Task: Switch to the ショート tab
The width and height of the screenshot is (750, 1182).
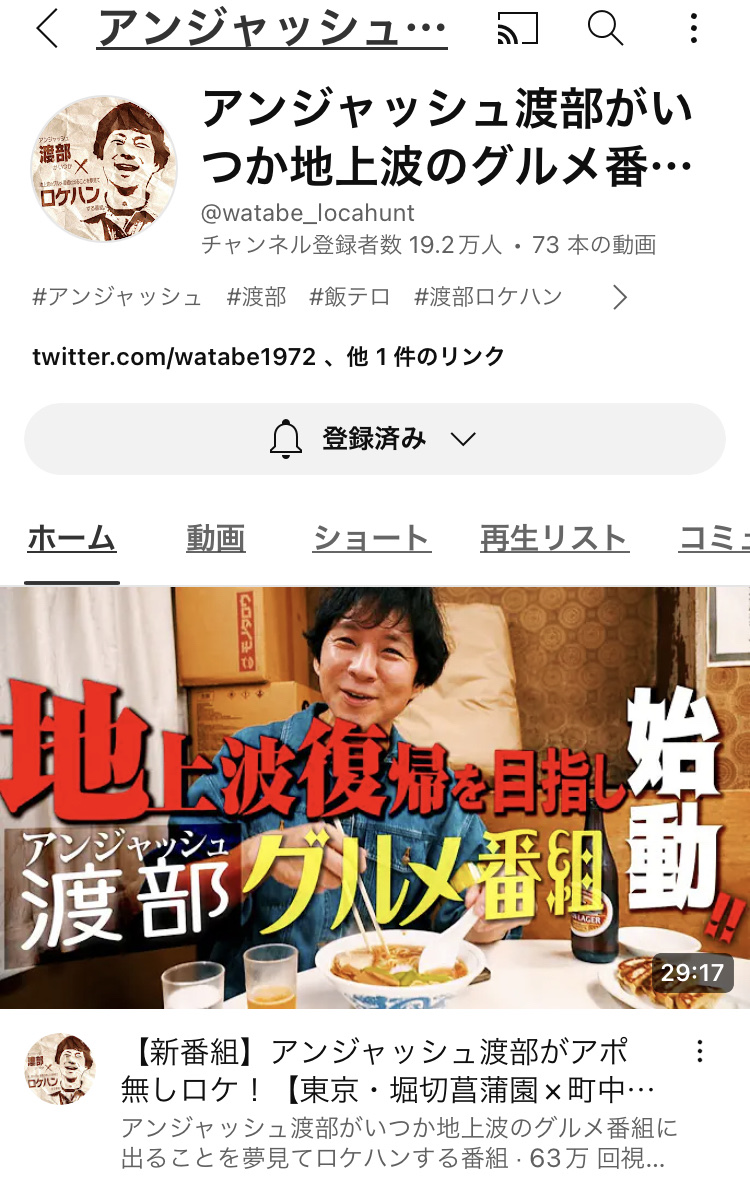Action: click(x=371, y=539)
